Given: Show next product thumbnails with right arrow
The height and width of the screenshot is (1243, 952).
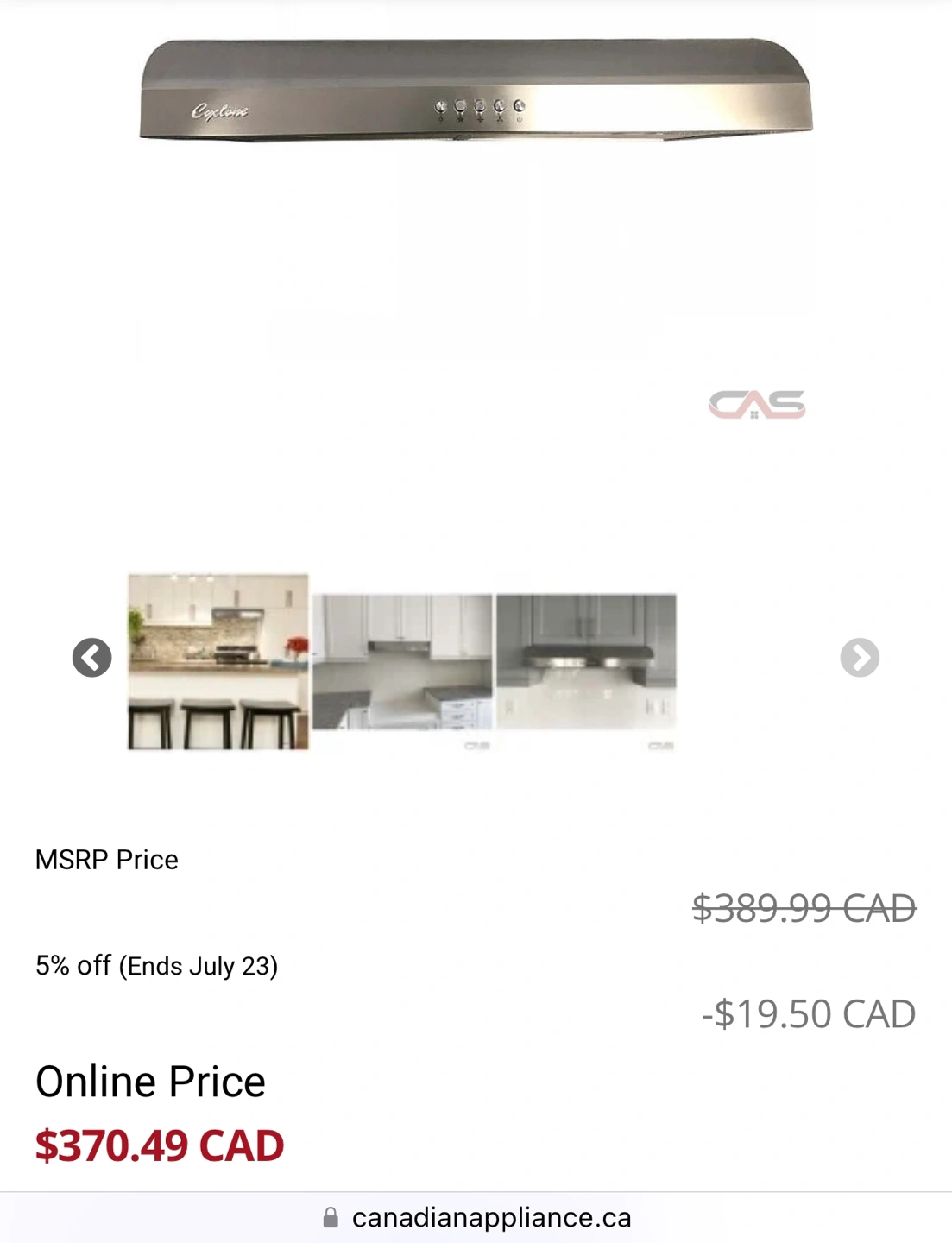Looking at the screenshot, I should pyautogui.click(x=859, y=658).
